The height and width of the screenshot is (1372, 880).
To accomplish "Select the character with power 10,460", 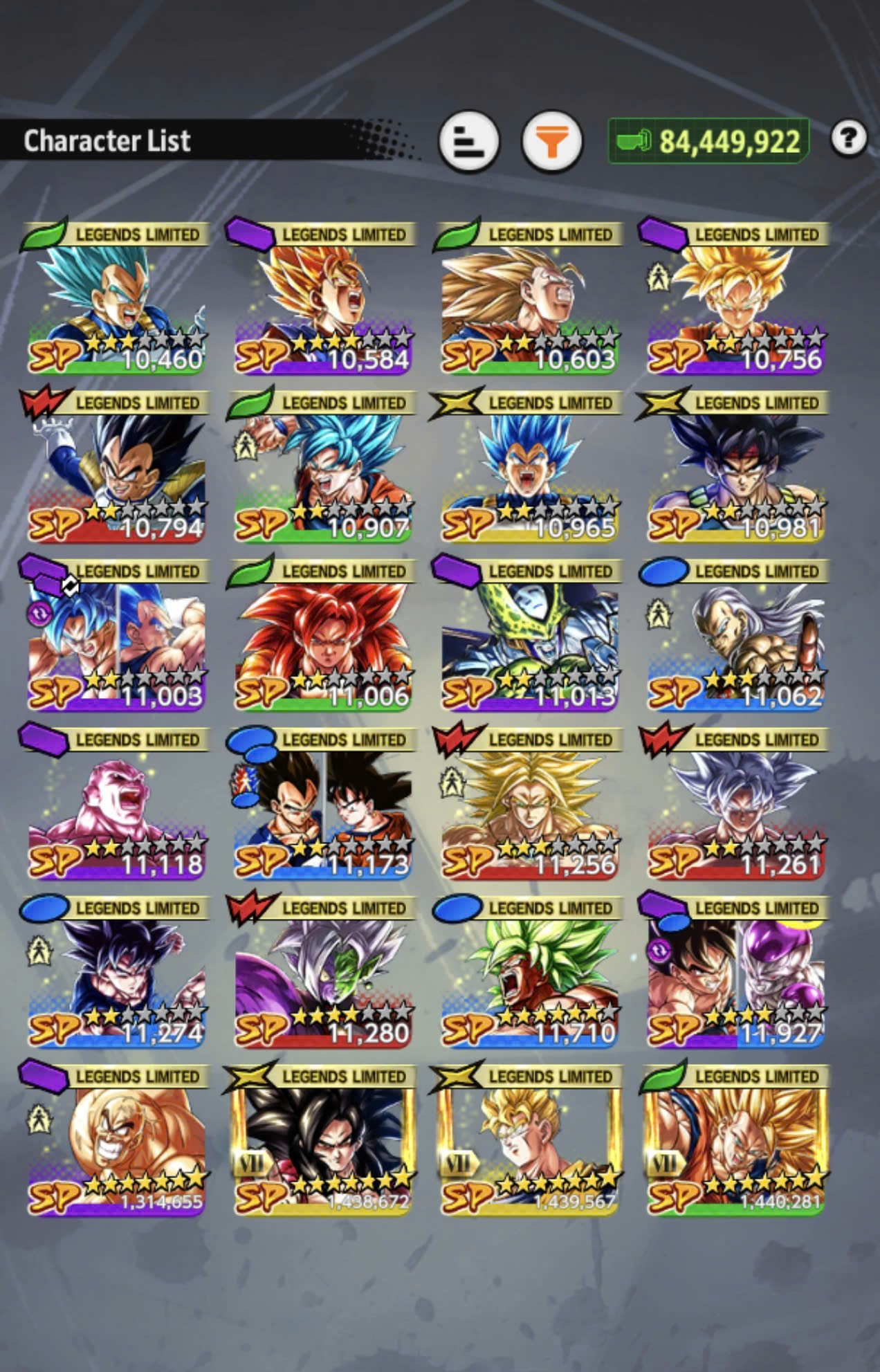I will 116,298.
